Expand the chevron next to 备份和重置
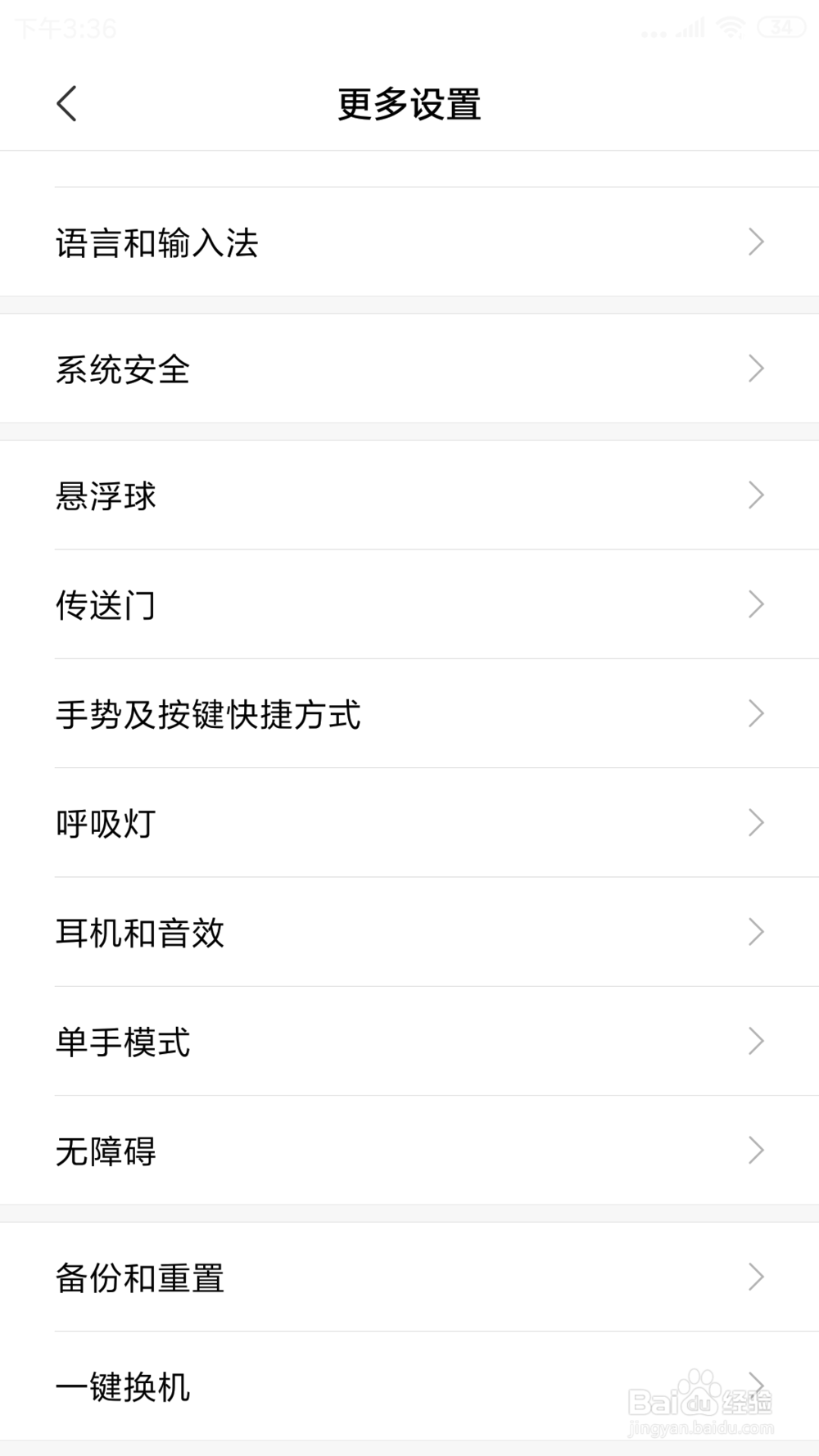Viewport: 819px width, 1456px height. tap(755, 1277)
